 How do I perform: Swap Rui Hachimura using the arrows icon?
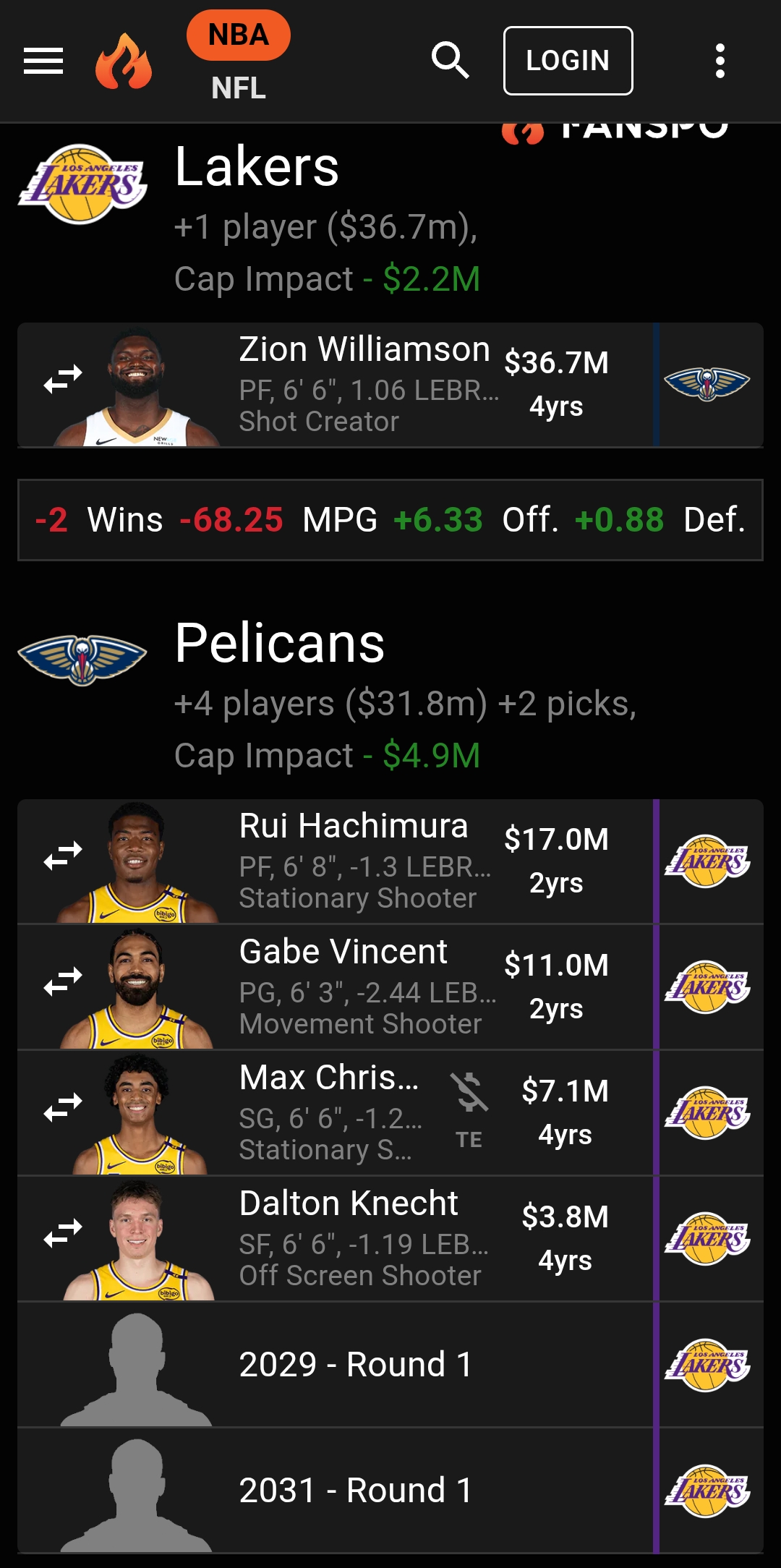click(x=63, y=856)
